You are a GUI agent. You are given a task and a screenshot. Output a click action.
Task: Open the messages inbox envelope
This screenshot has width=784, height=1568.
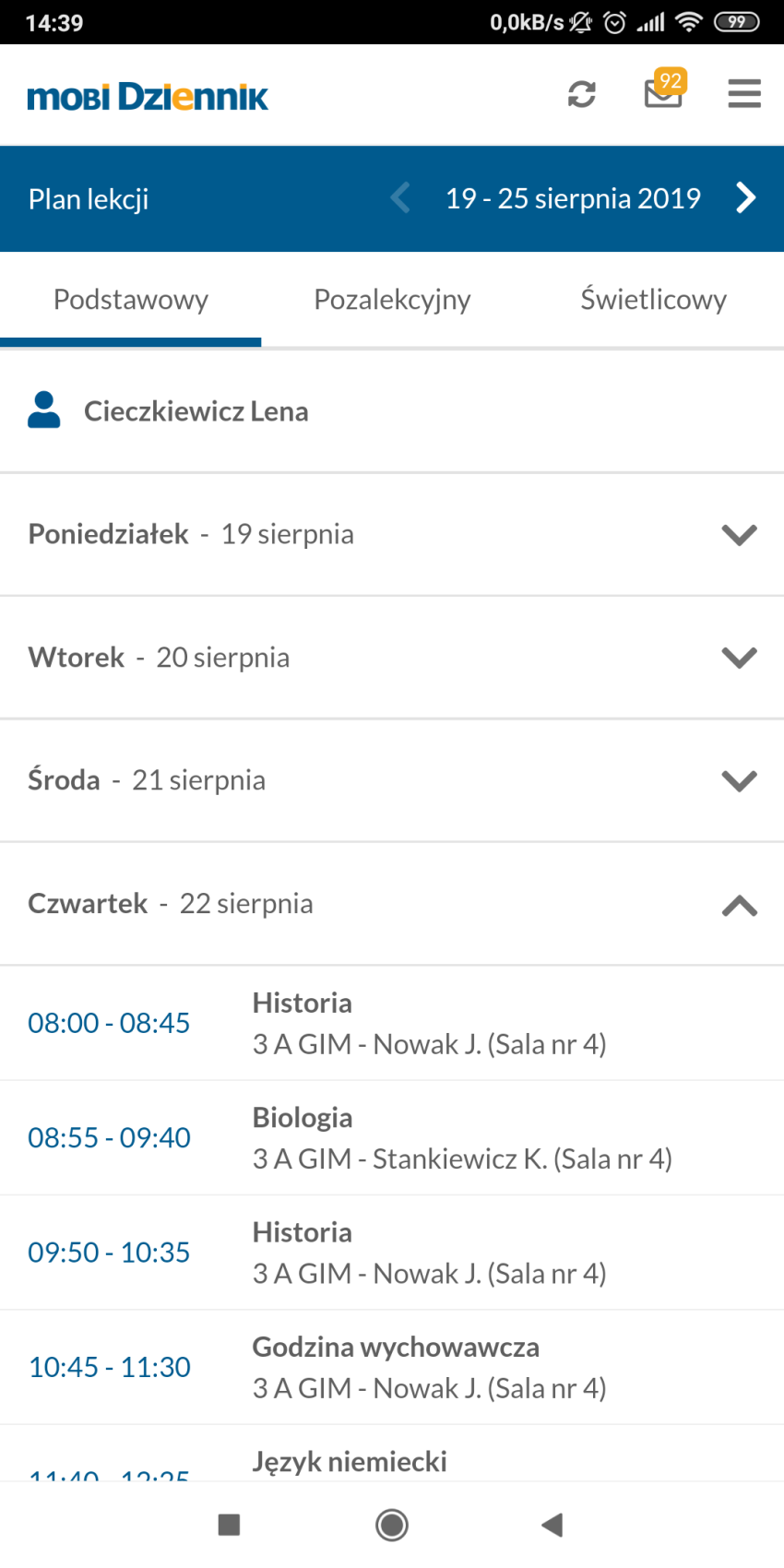pyautogui.click(x=663, y=92)
